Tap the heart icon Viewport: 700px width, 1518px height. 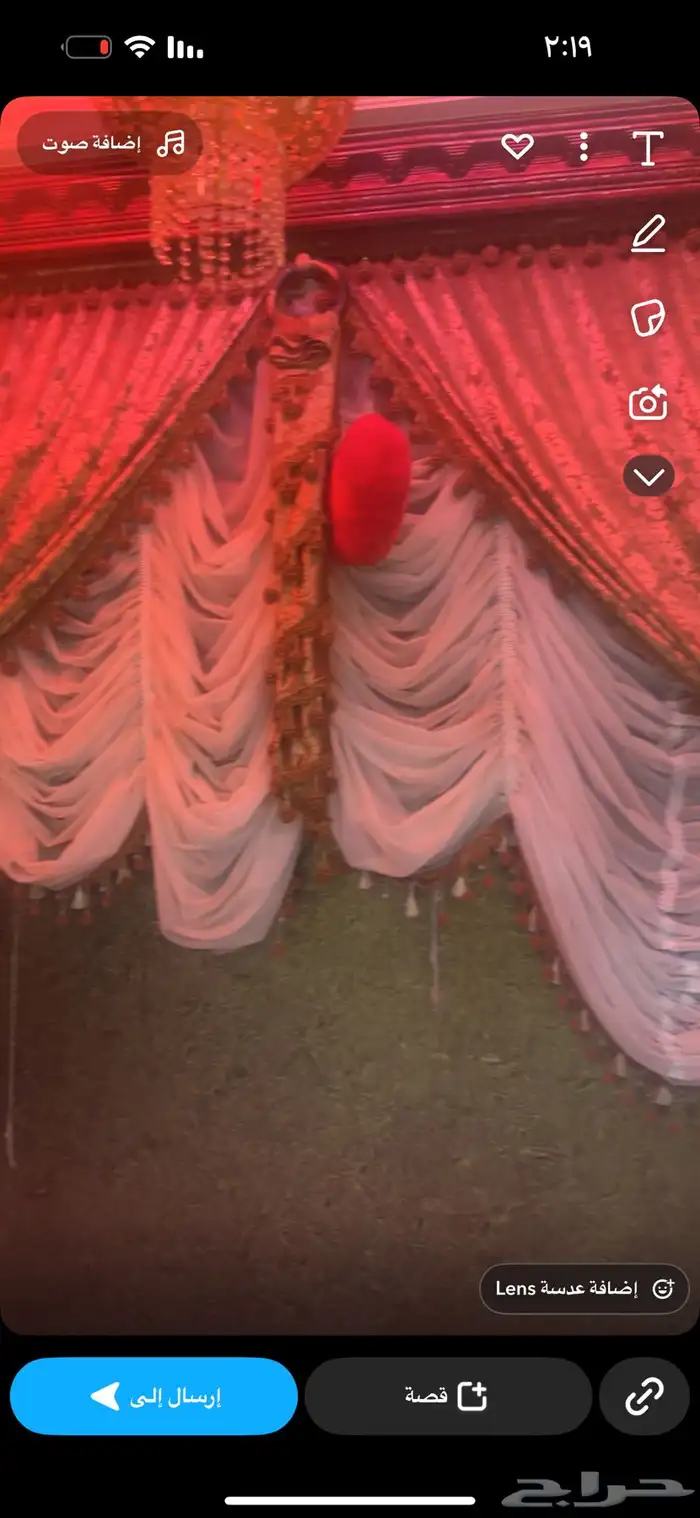[x=517, y=148]
